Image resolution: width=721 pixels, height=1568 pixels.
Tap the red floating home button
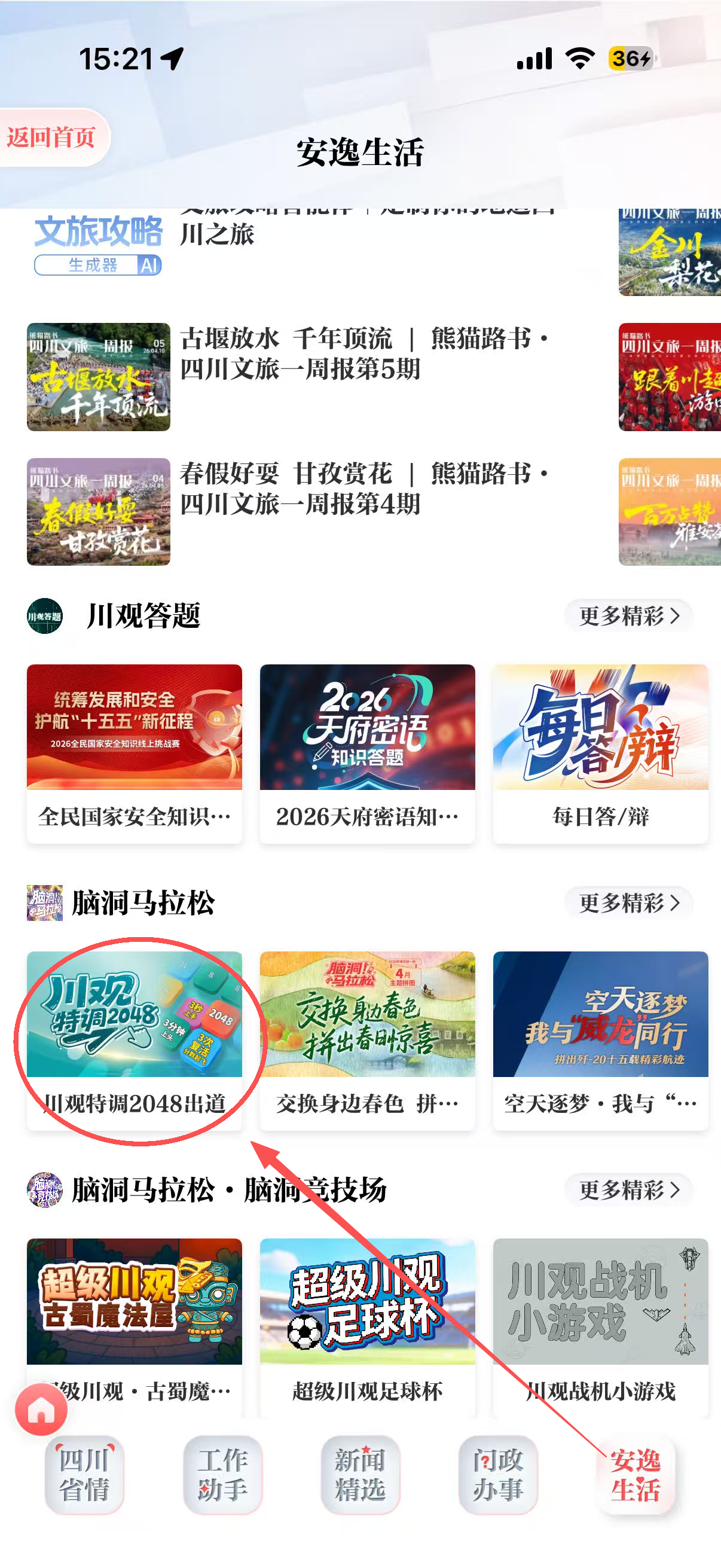41,1409
